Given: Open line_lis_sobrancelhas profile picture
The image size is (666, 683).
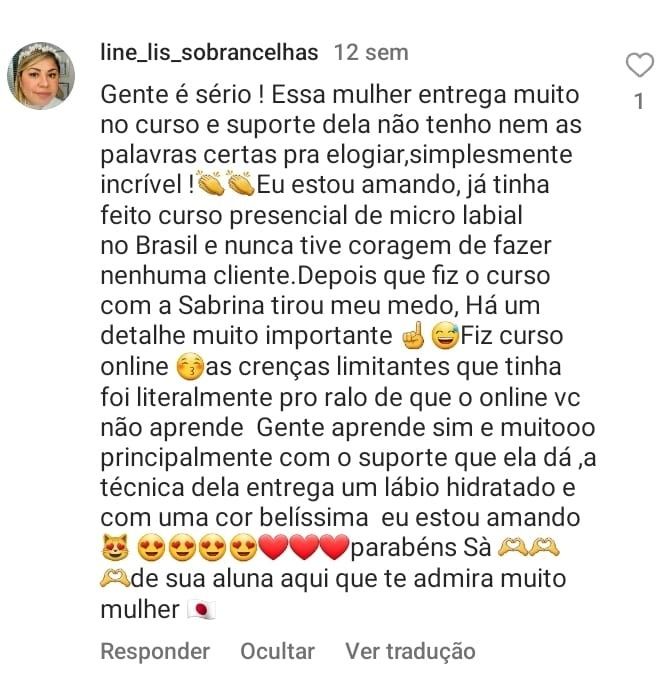Looking at the screenshot, I should pyautogui.click(x=42, y=76).
